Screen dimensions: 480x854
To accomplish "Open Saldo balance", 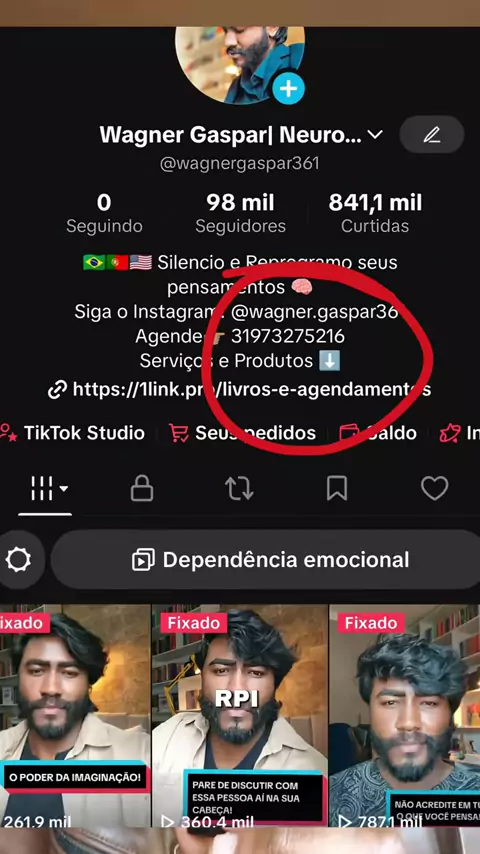I will 378,433.
